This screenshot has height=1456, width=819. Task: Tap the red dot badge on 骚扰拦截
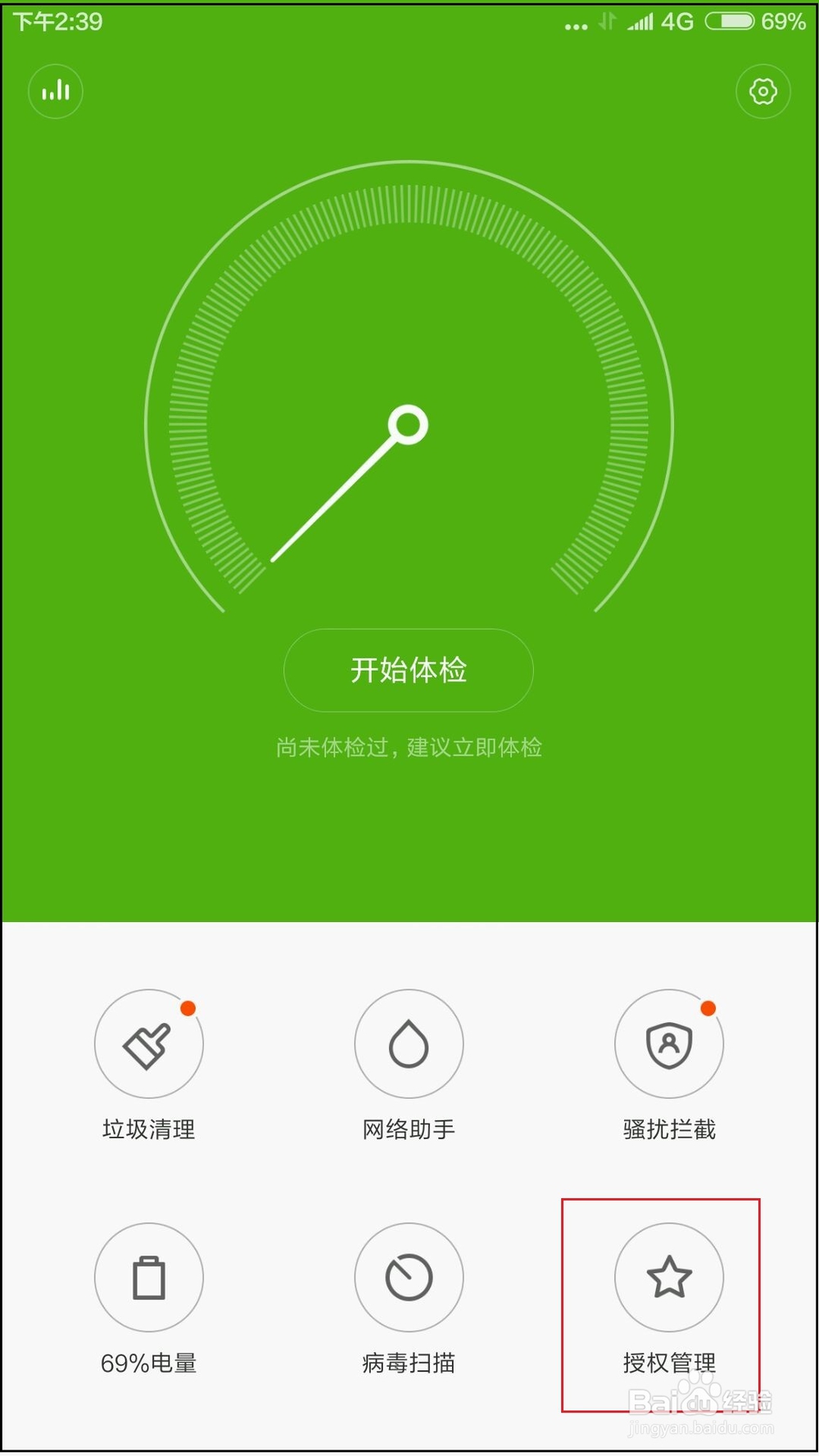pos(708,1009)
